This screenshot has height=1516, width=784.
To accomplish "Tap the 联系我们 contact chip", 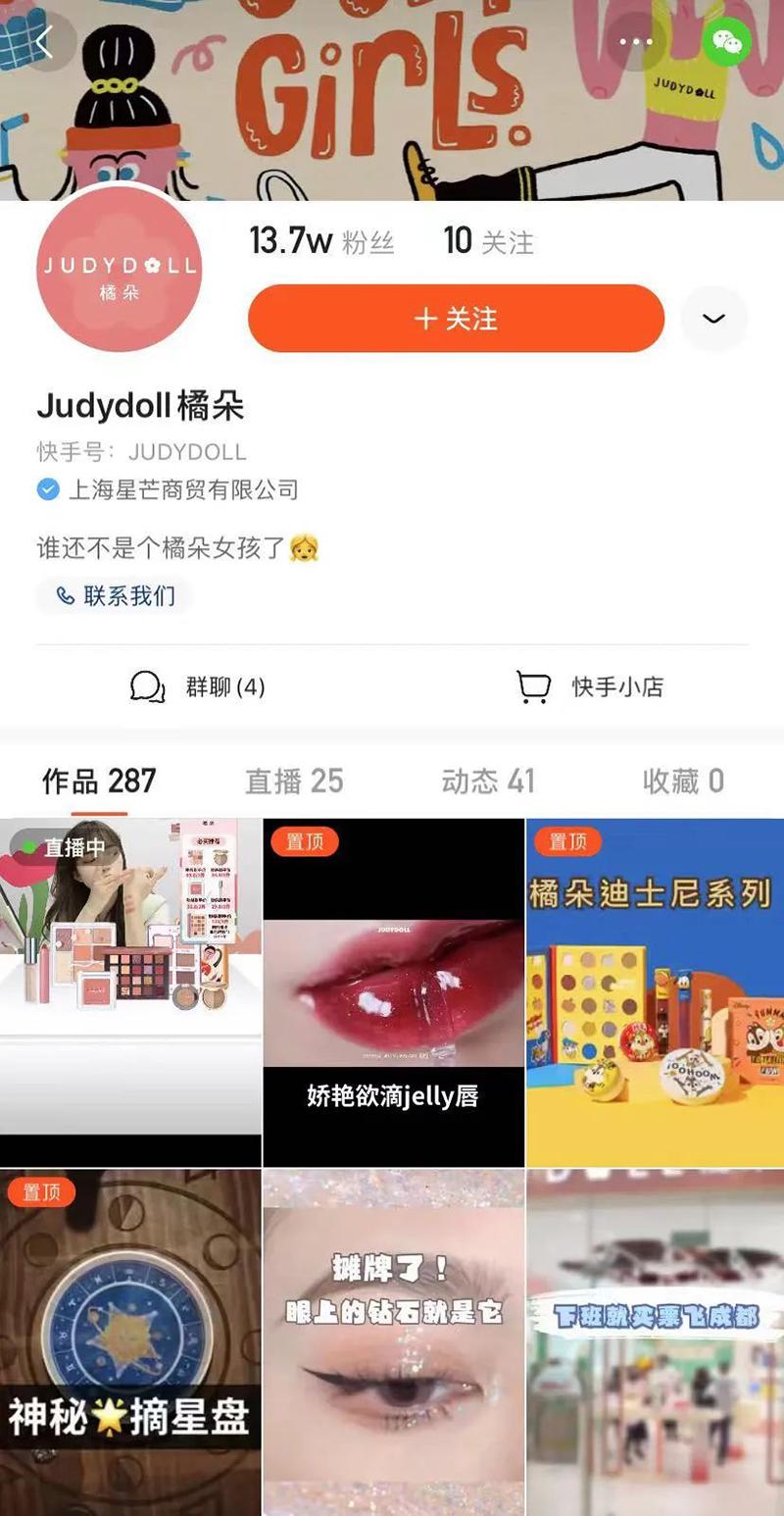I will click(x=115, y=595).
